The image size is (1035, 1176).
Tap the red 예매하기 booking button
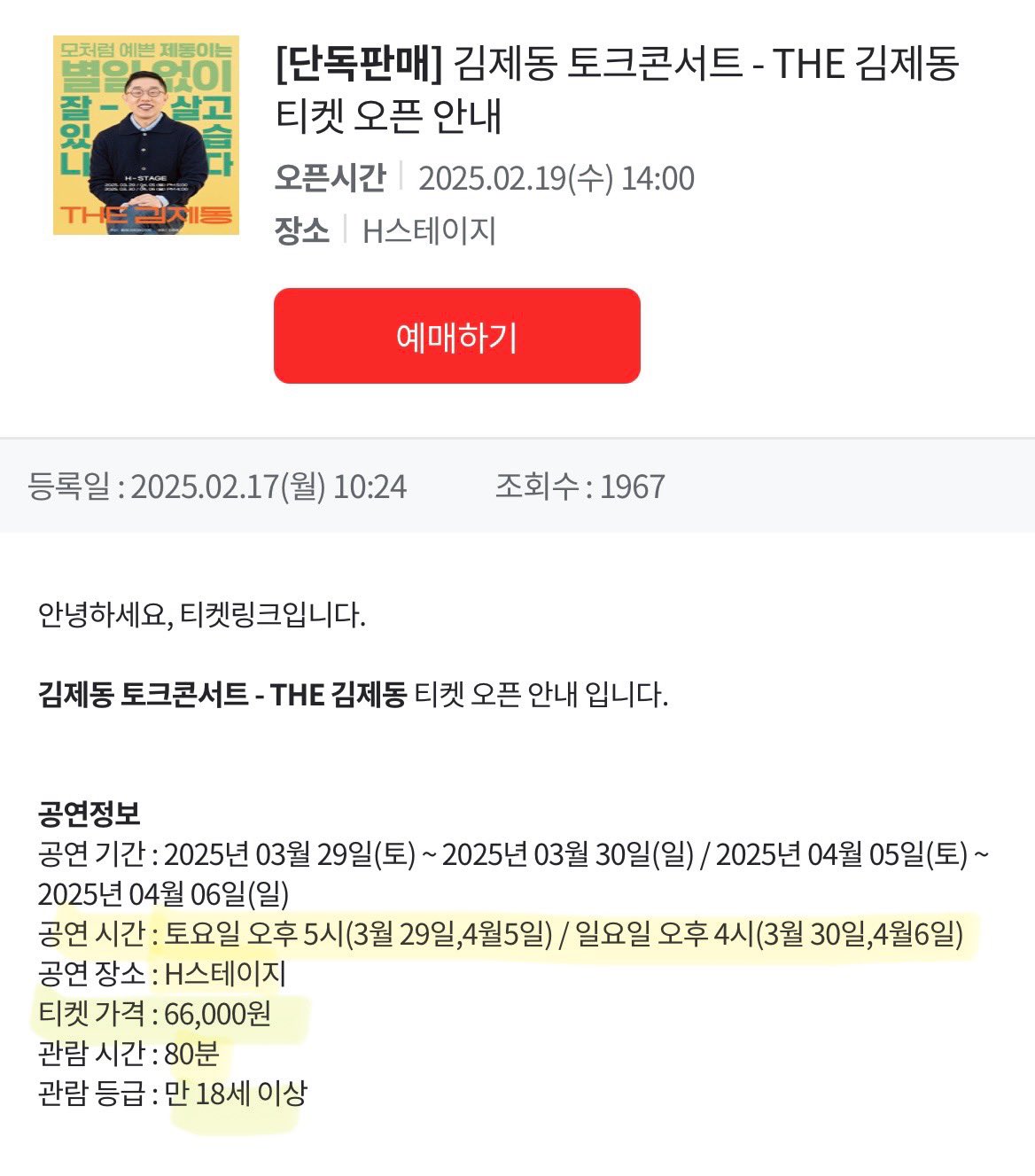coord(456,336)
